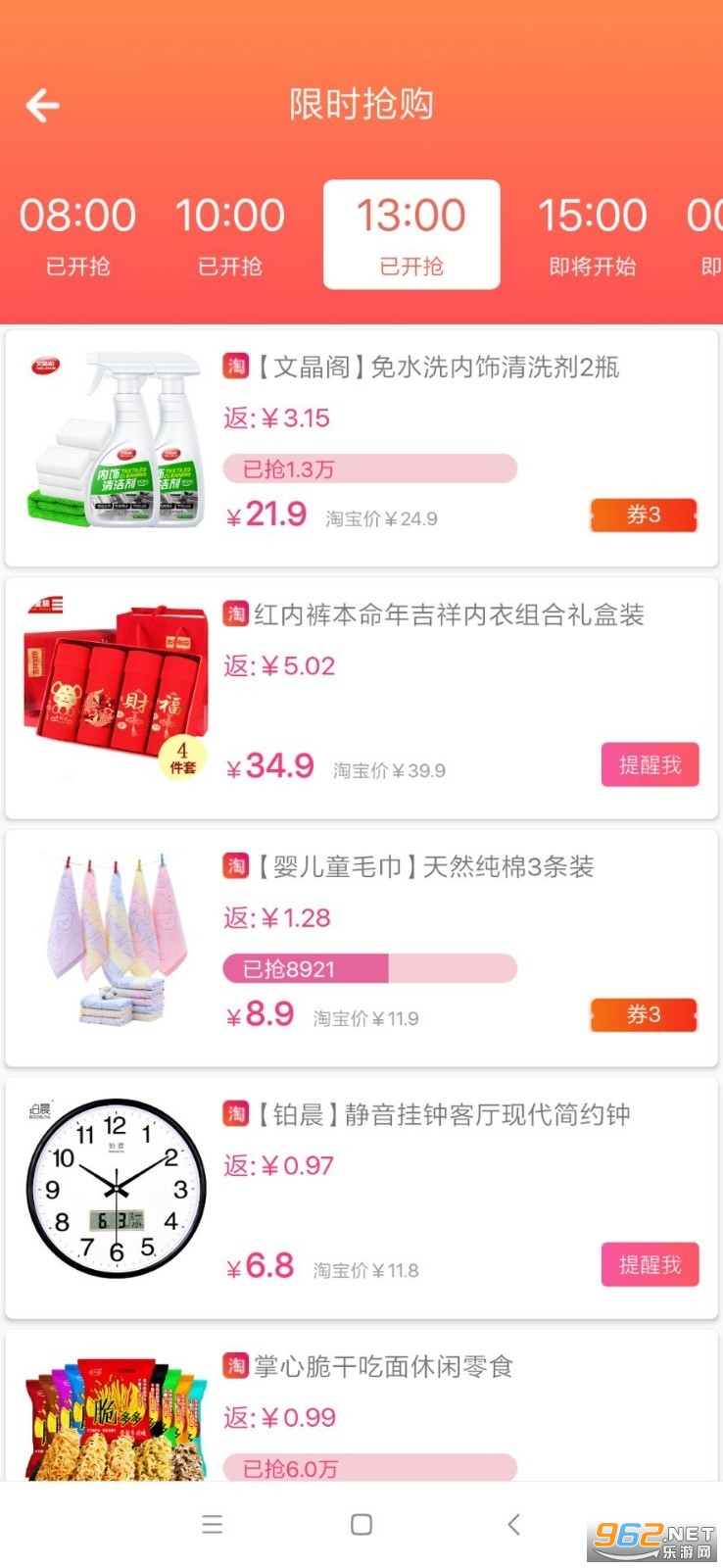The image size is (723, 1568).
Task: Select the 13:00 已开抢 tab
Action: 411,235
